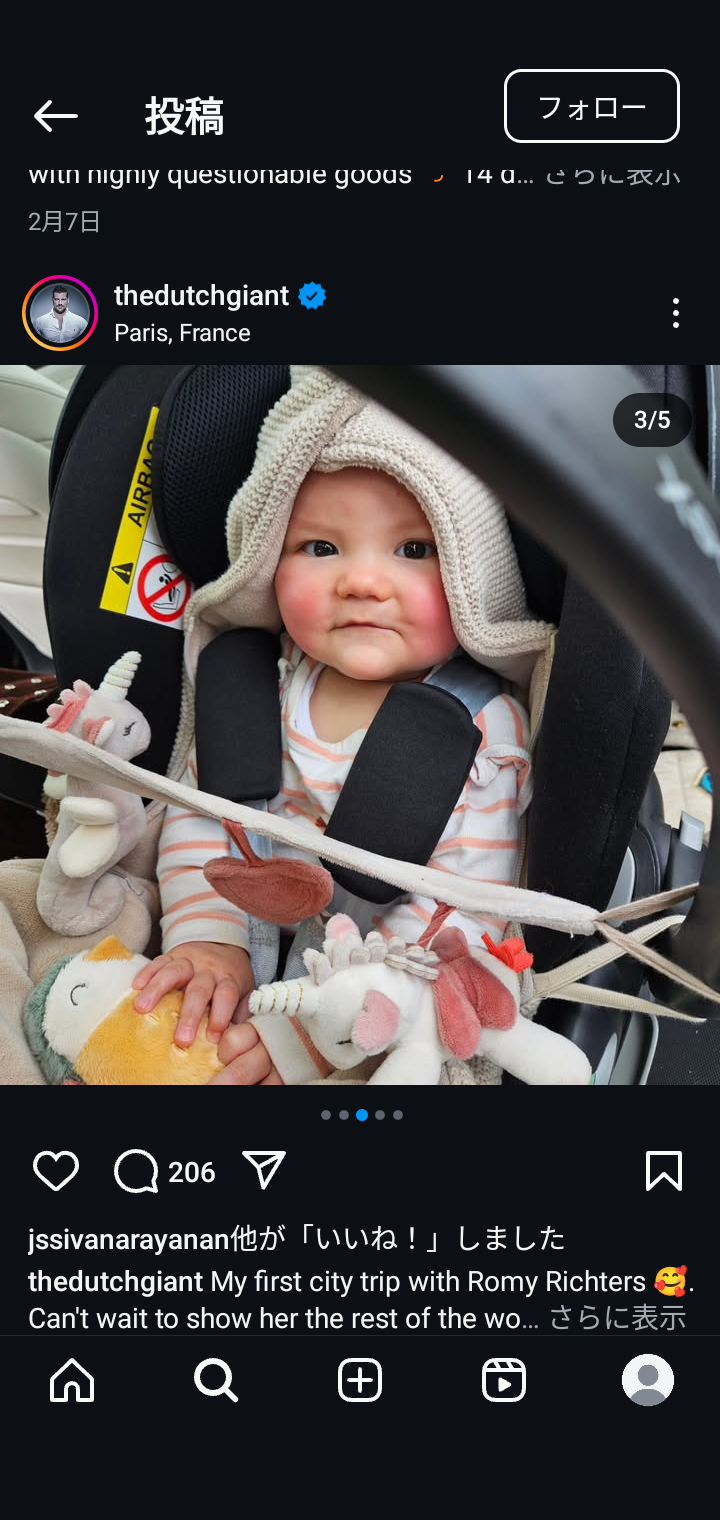Create a new post with plus
The image size is (720, 1520).
click(360, 1381)
